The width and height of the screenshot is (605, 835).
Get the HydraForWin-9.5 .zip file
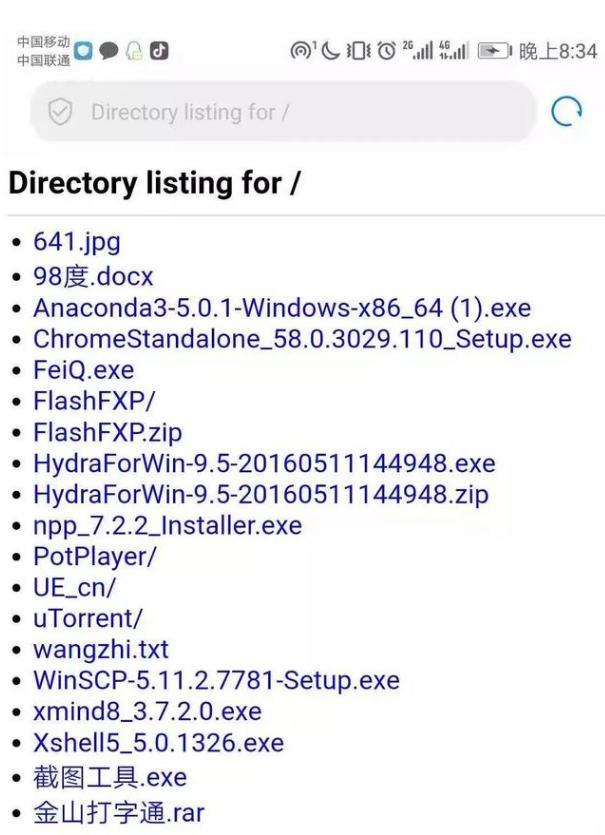pyautogui.click(x=260, y=495)
